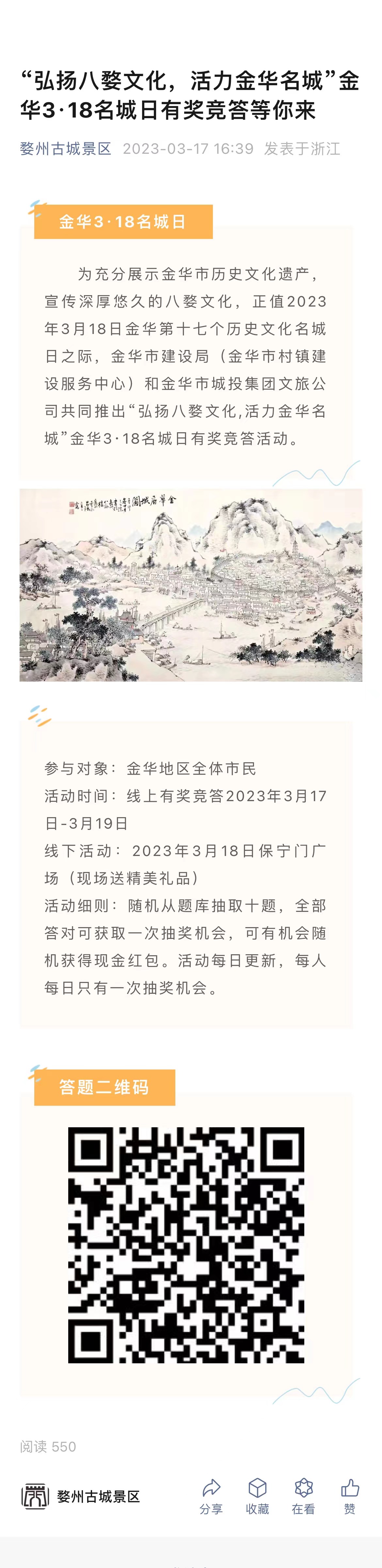
Task: Open the 婺州古城景区 profile at the article bottom
Action: click(x=81, y=1497)
